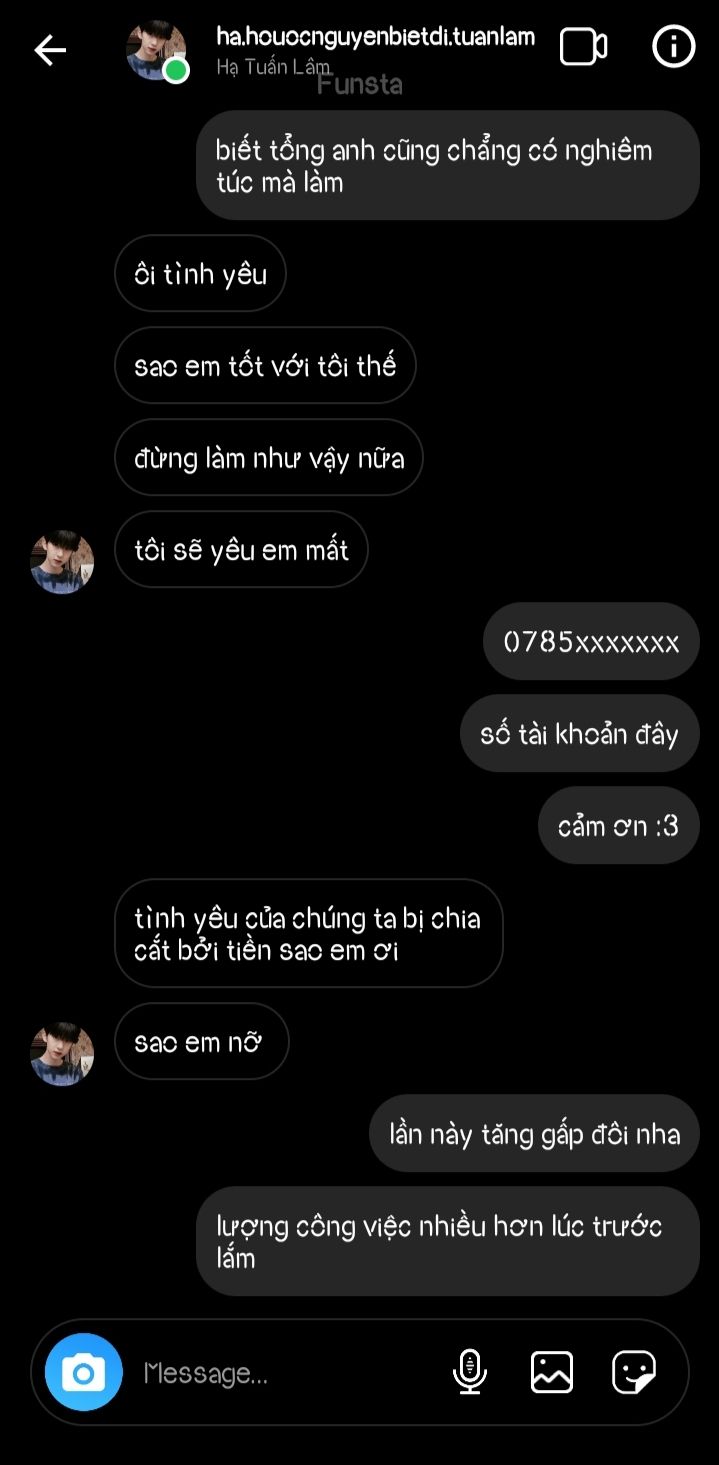Open the camera from the message bar
Image resolution: width=719 pixels, height=1465 pixels.
pyautogui.click(x=84, y=1372)
